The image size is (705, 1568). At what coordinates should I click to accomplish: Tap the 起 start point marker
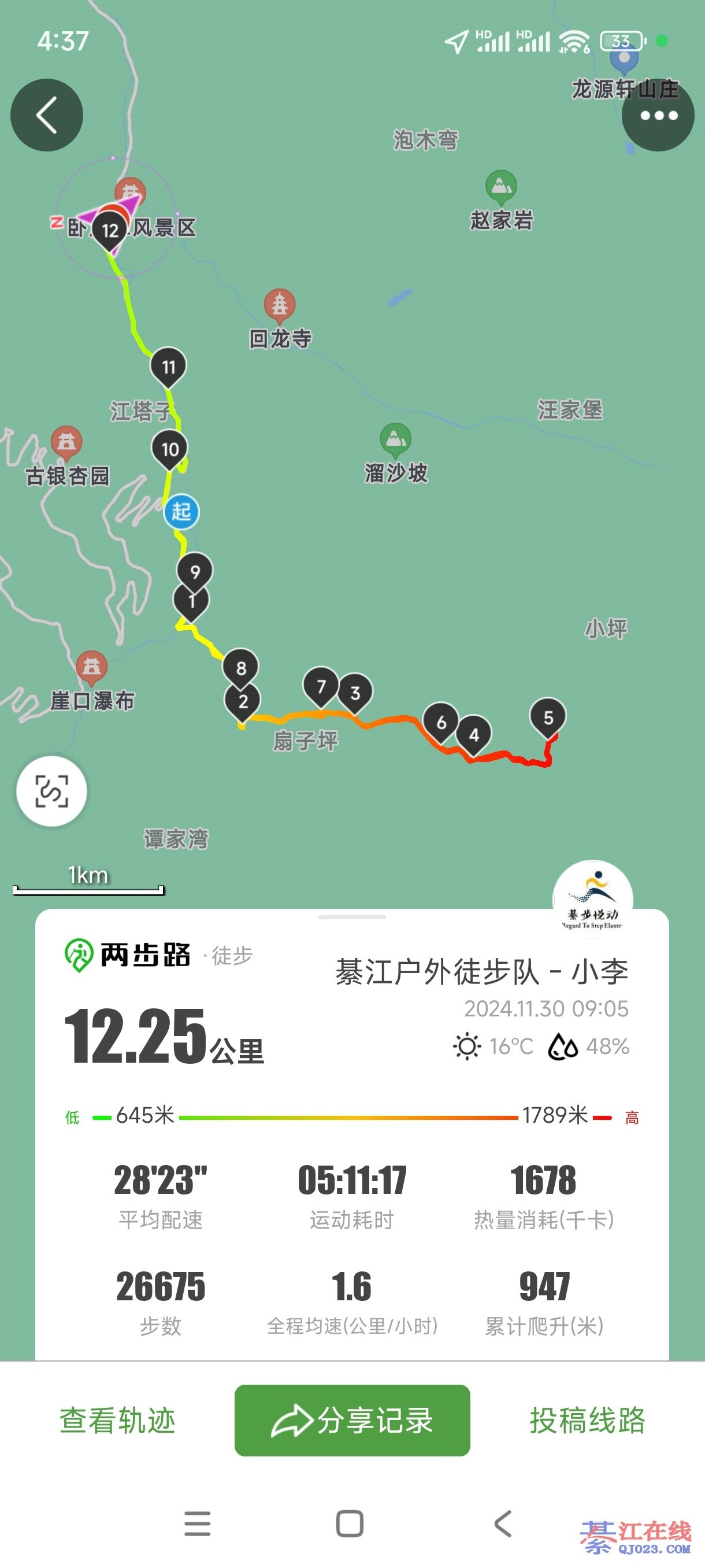[181, 511]
